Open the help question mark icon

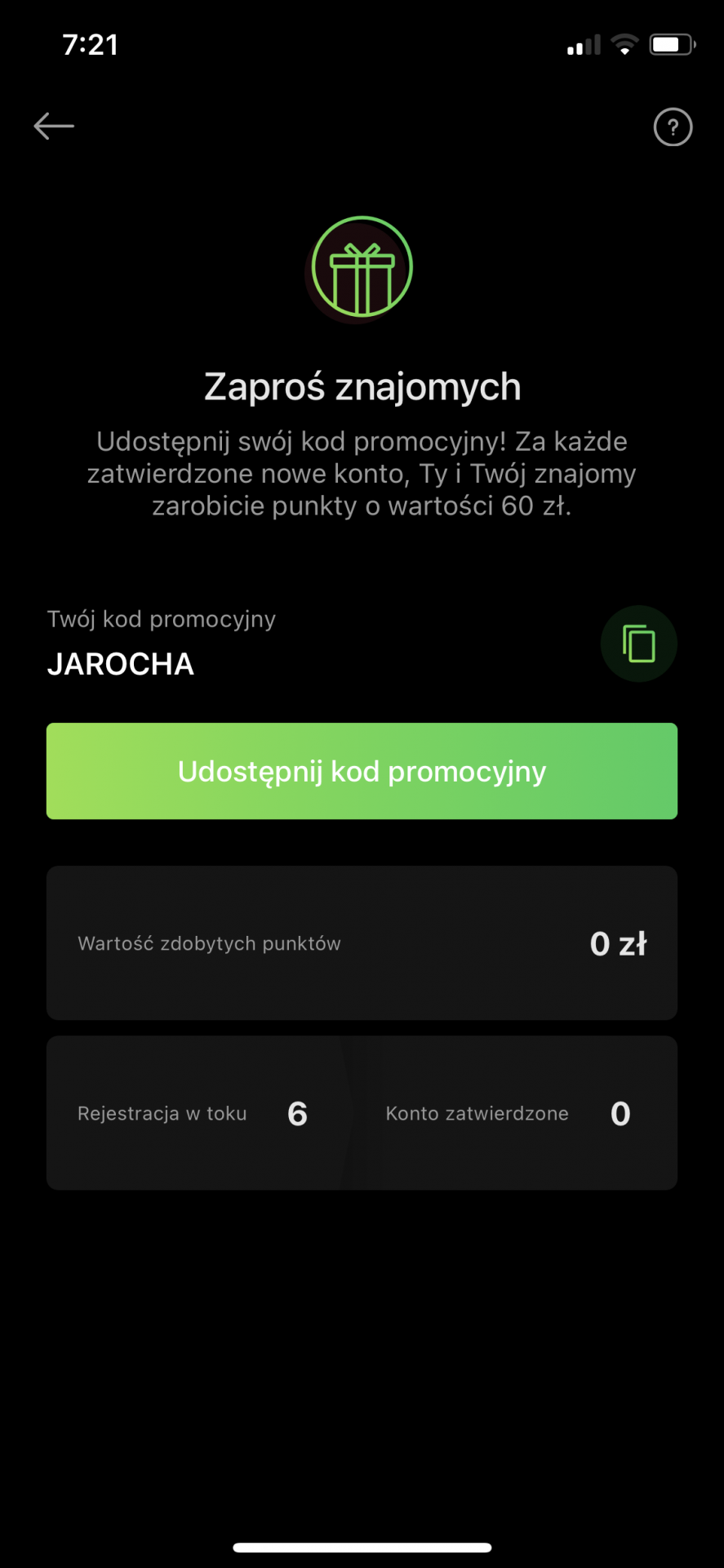point(672,127)
